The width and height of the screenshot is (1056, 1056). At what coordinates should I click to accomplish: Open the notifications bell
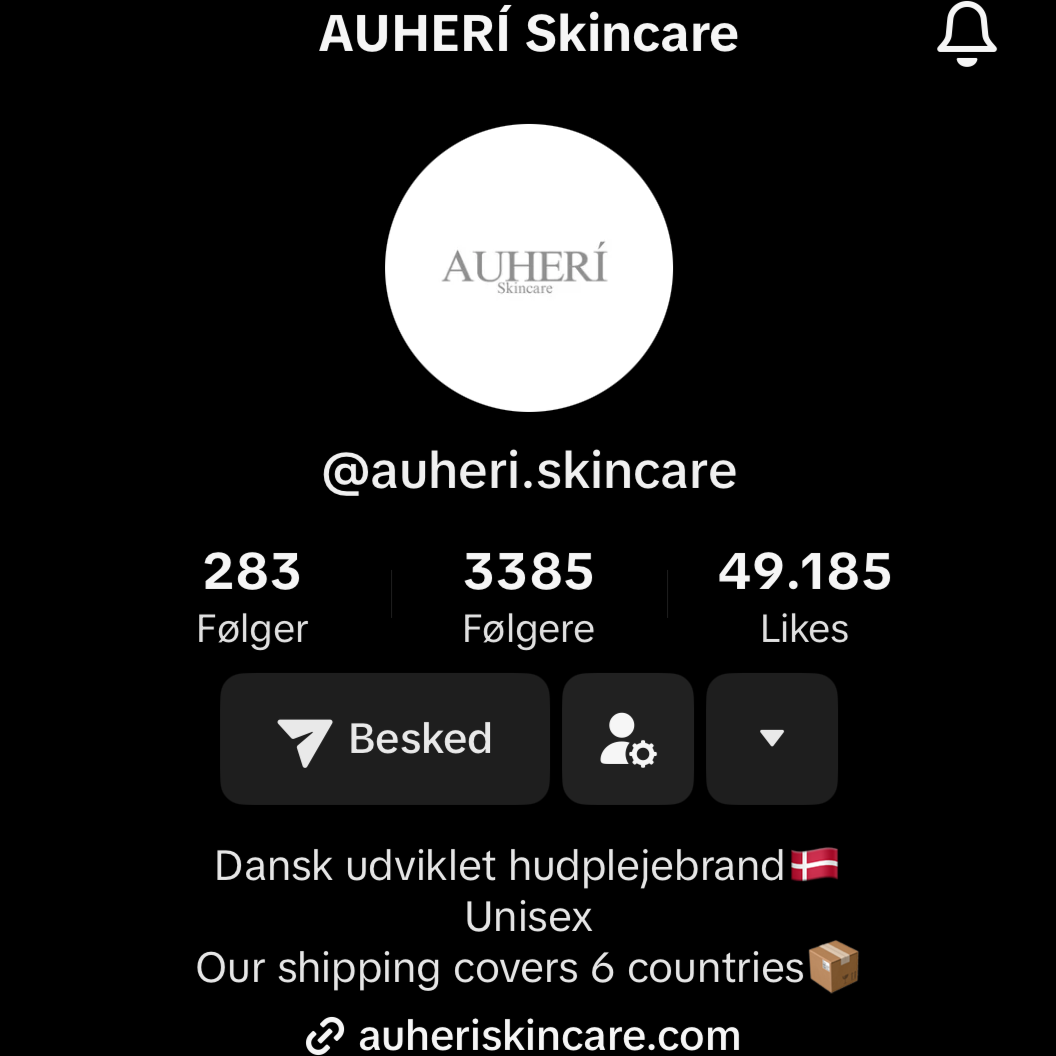(x=966, y=34)
